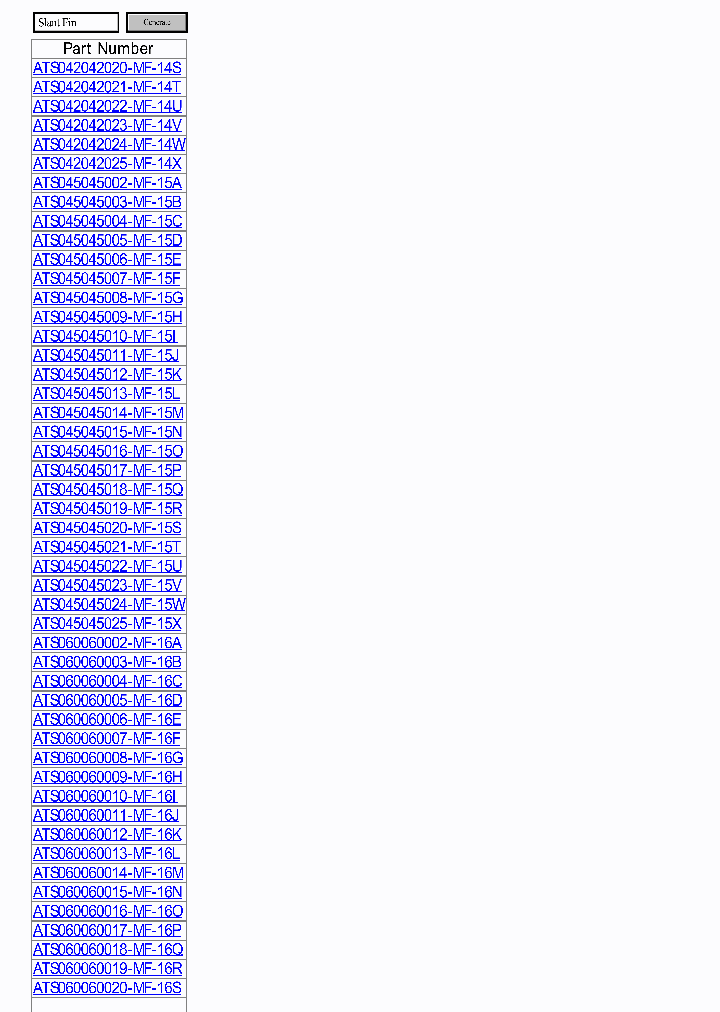Open part ATS060060002-MF-16A
This screenshot has width=720, height=1012.
tap(107, 643)
